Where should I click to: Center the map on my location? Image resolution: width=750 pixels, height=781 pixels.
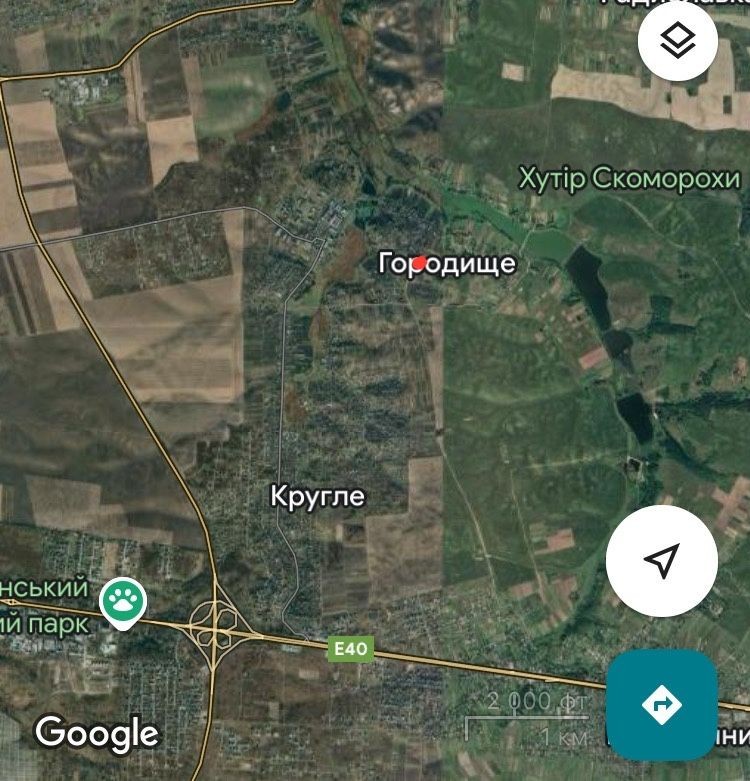coord(661,561)
